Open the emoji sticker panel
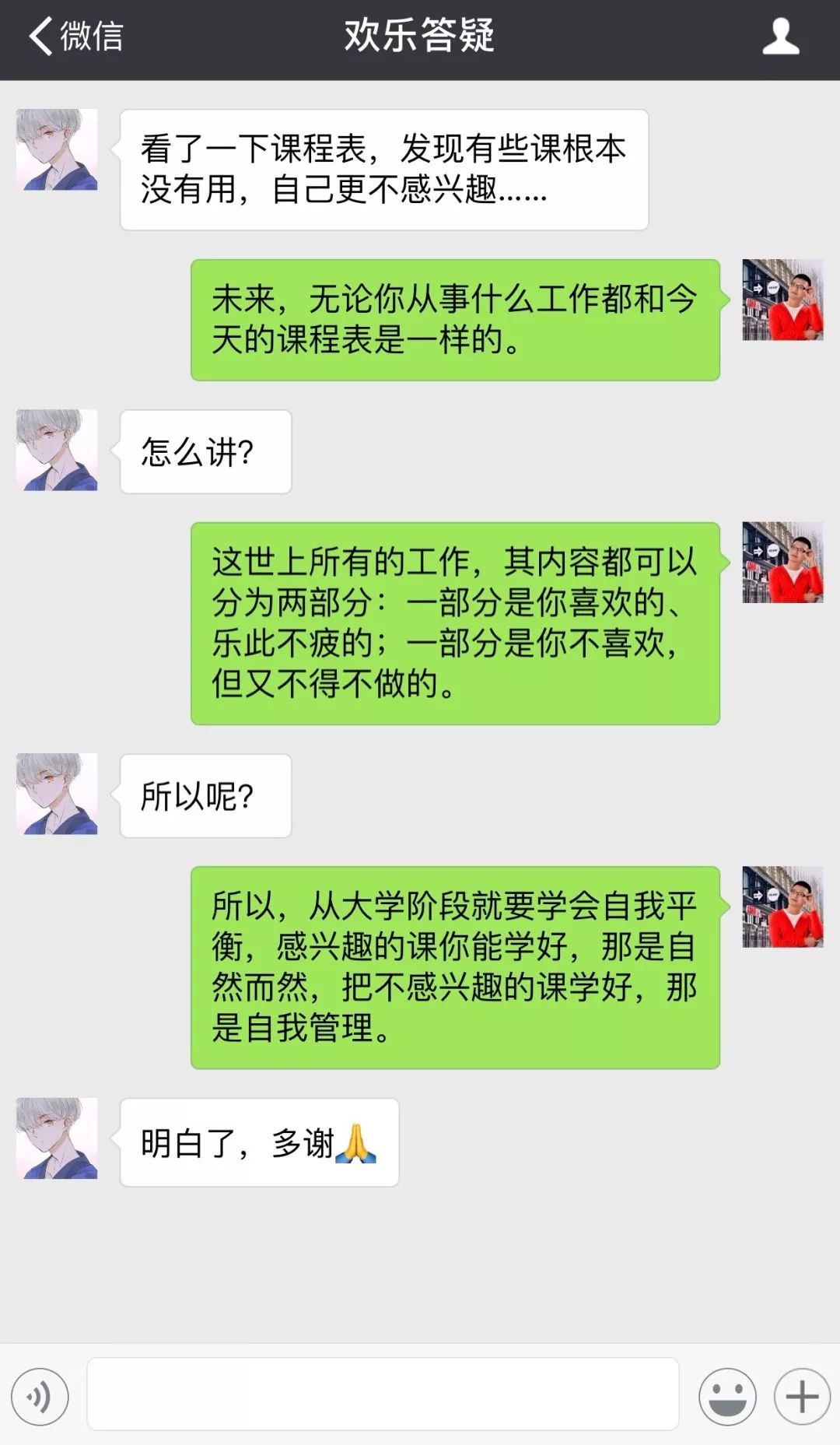The width and height of the screenshot is (840, 1445). 727,1397
